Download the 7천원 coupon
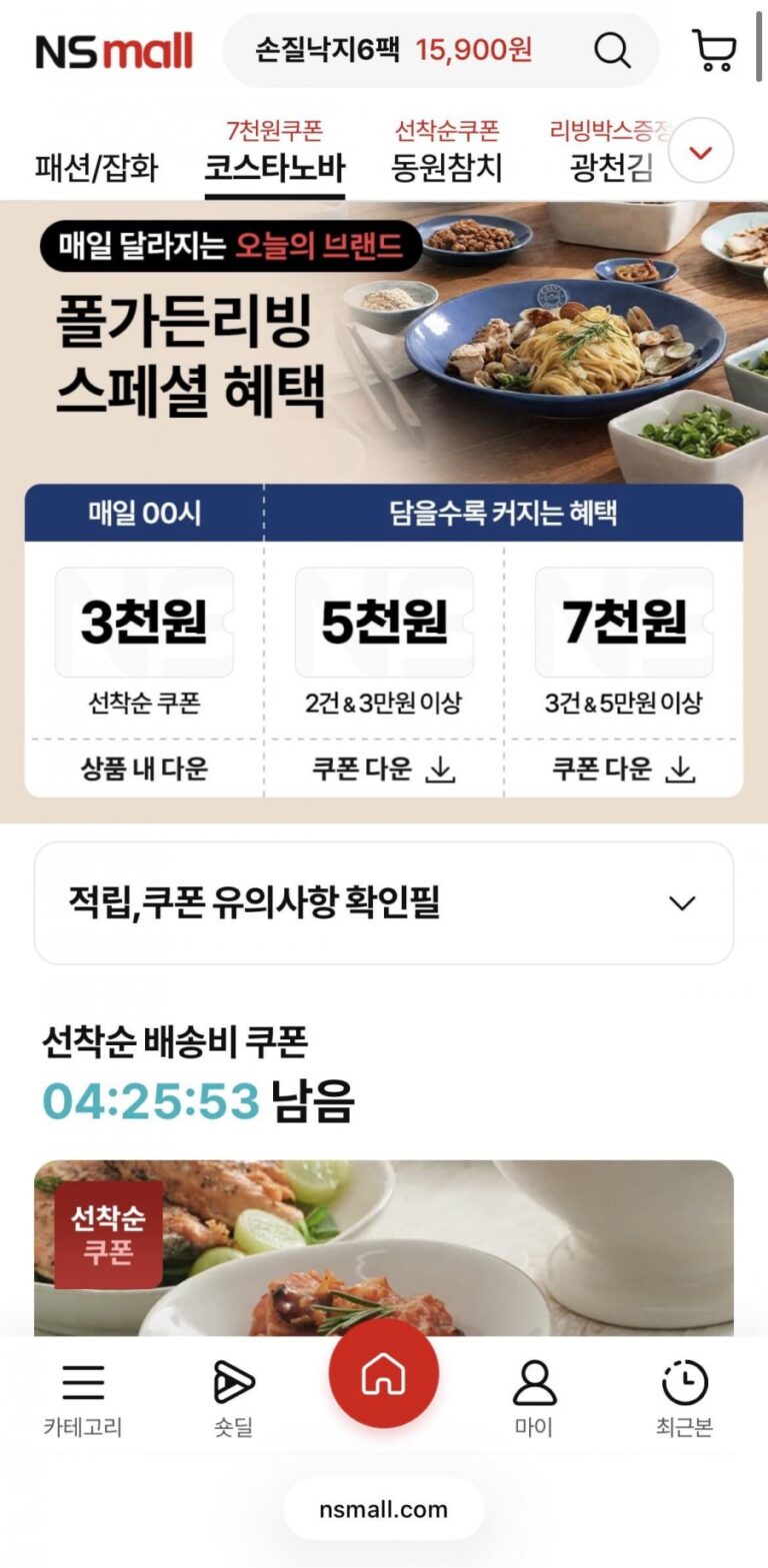 (x=624, y=769)
